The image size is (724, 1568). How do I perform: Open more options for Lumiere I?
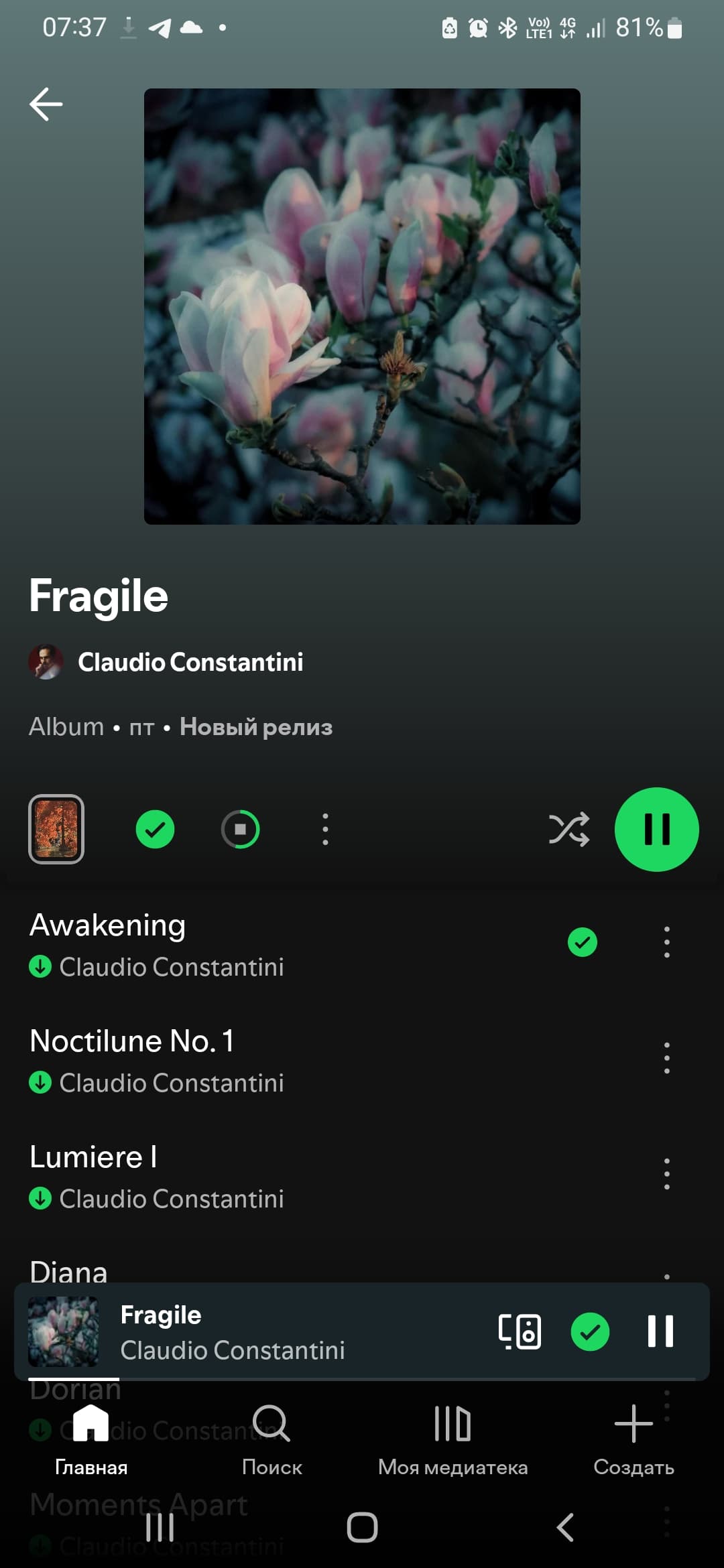click(666, 1174)
